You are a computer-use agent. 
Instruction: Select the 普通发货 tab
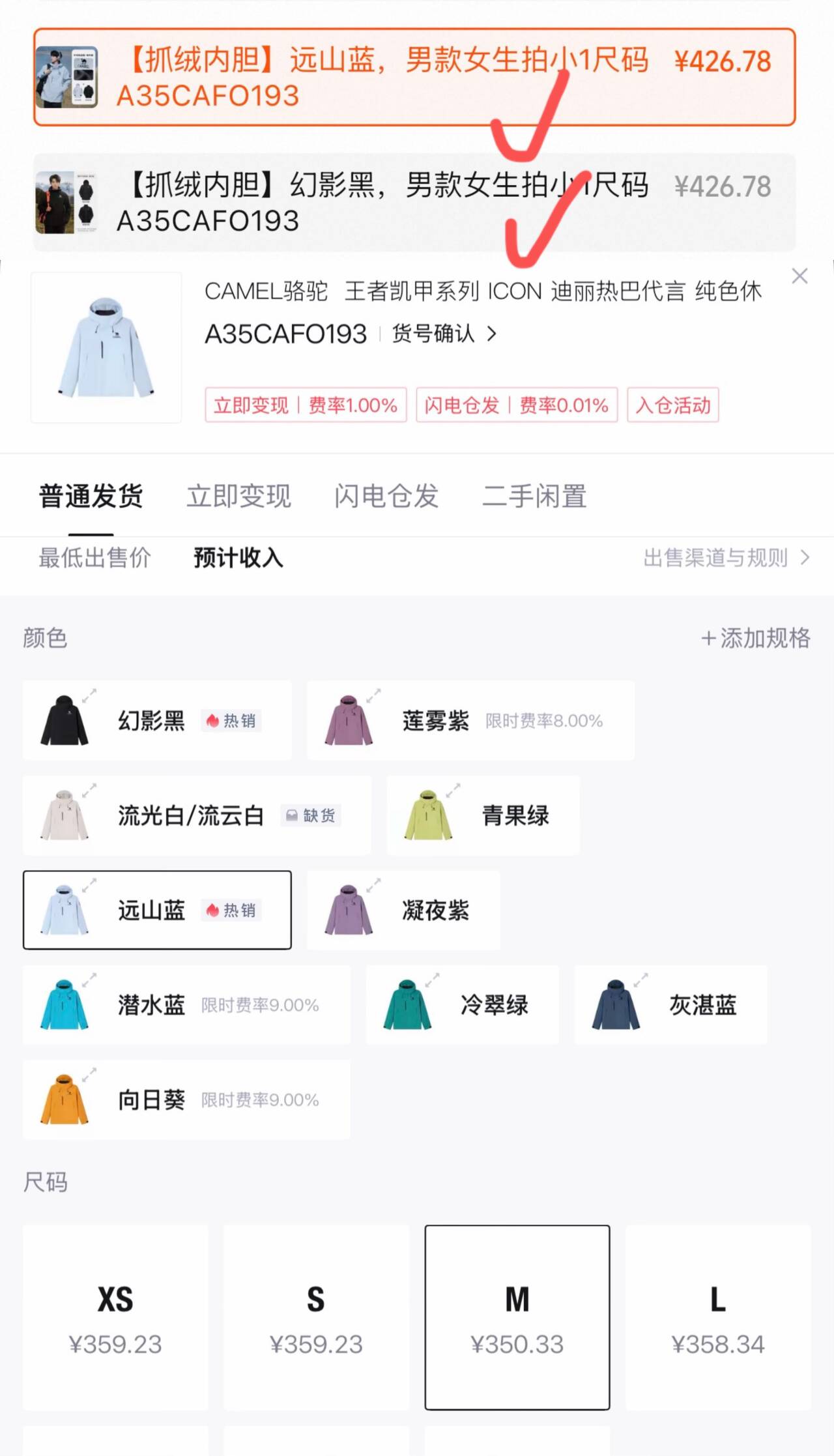[91, 497]
